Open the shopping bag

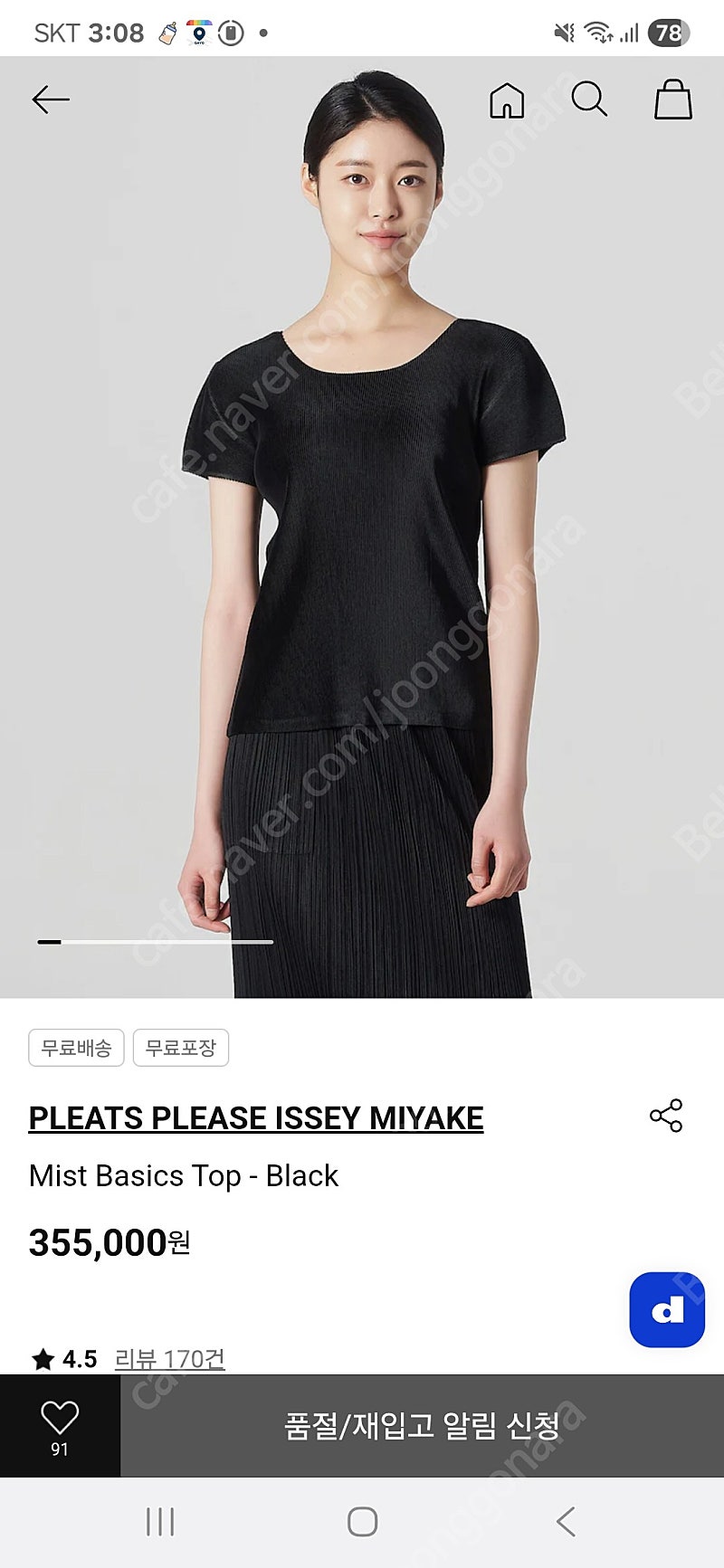click(x=673, y=99)
